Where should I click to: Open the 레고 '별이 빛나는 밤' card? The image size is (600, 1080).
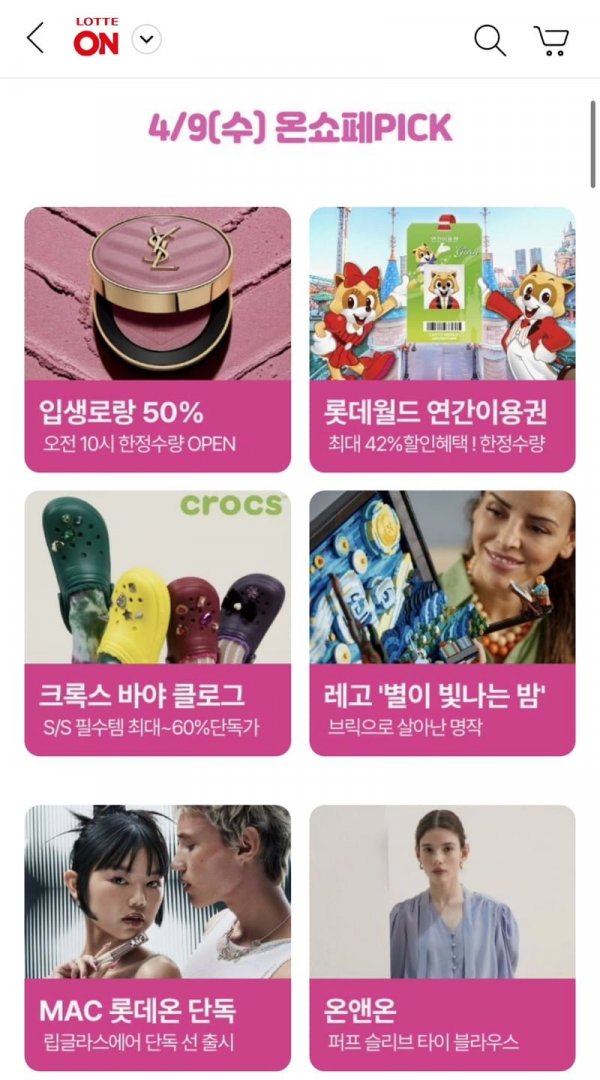pos(442,622)
